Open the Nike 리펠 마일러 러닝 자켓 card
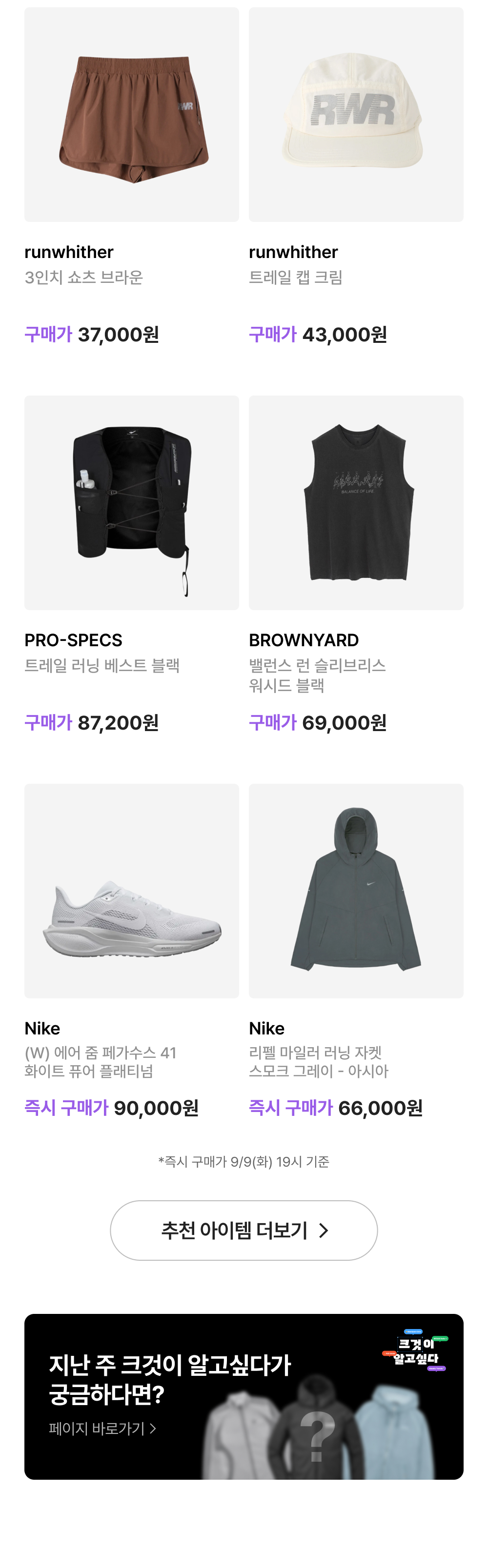Viewport: 488px width, 1568px height. pos(356,891)
